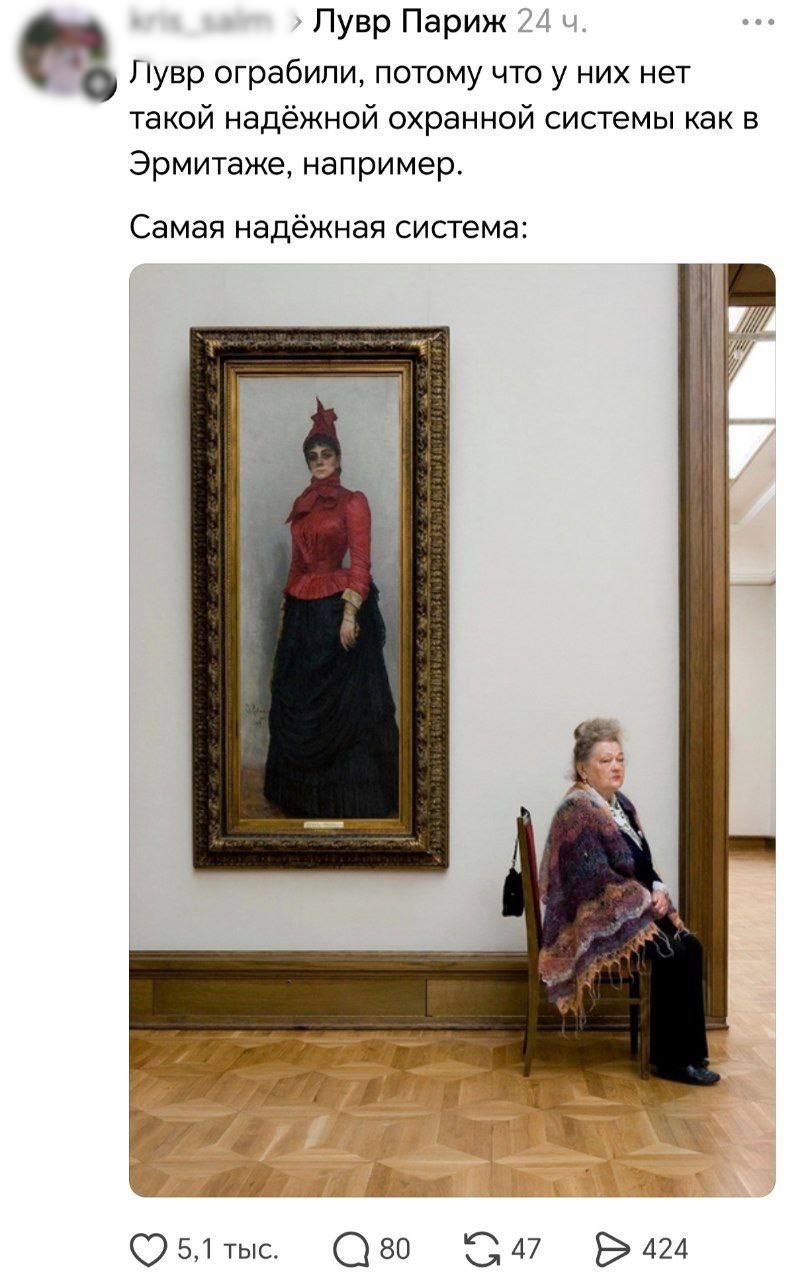Open the post author's profile avatar
The image size is (810, 1280).
(x=62, y=50)
